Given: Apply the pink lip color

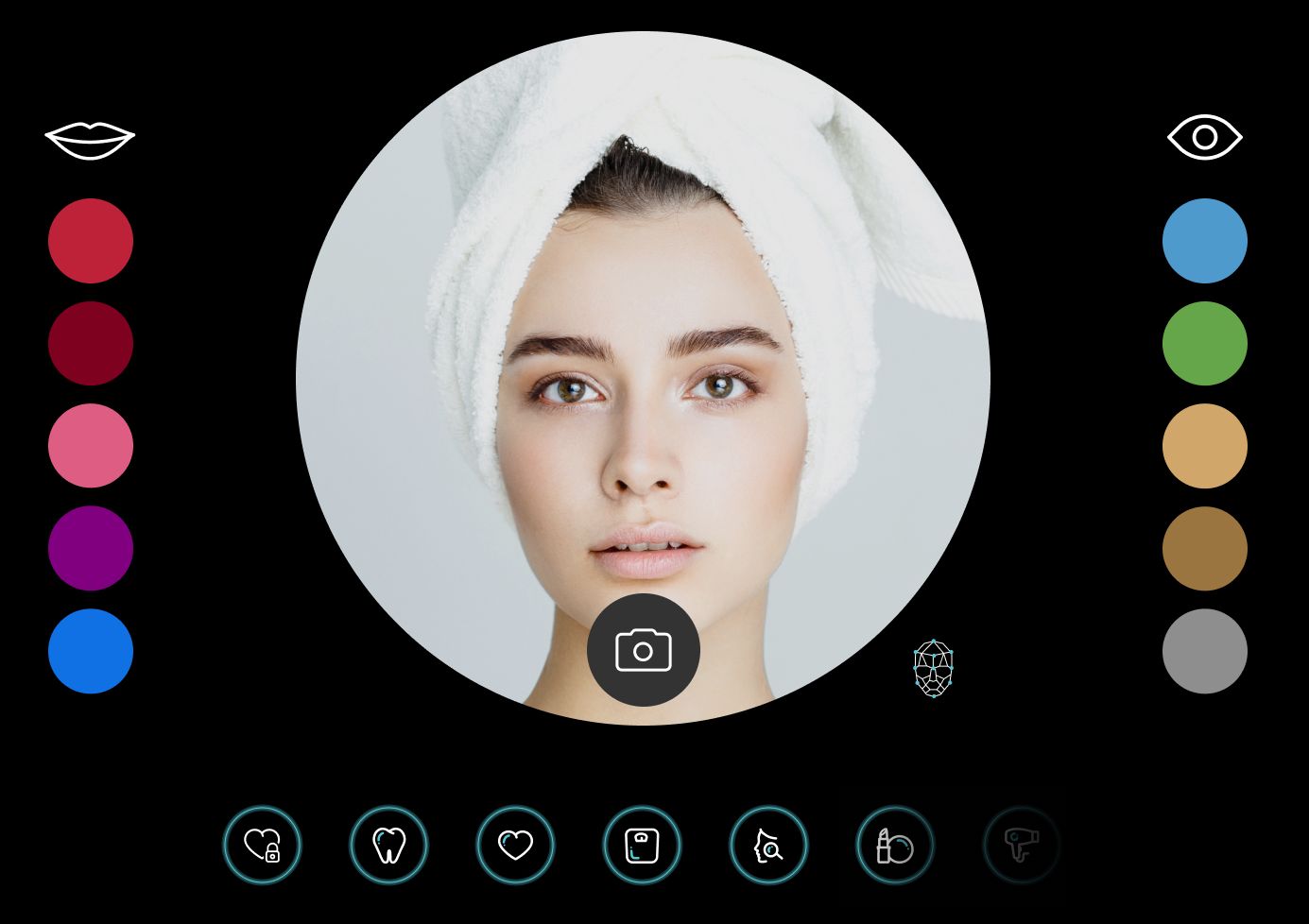Looking at the screenshot, I should tap(91, 446).
